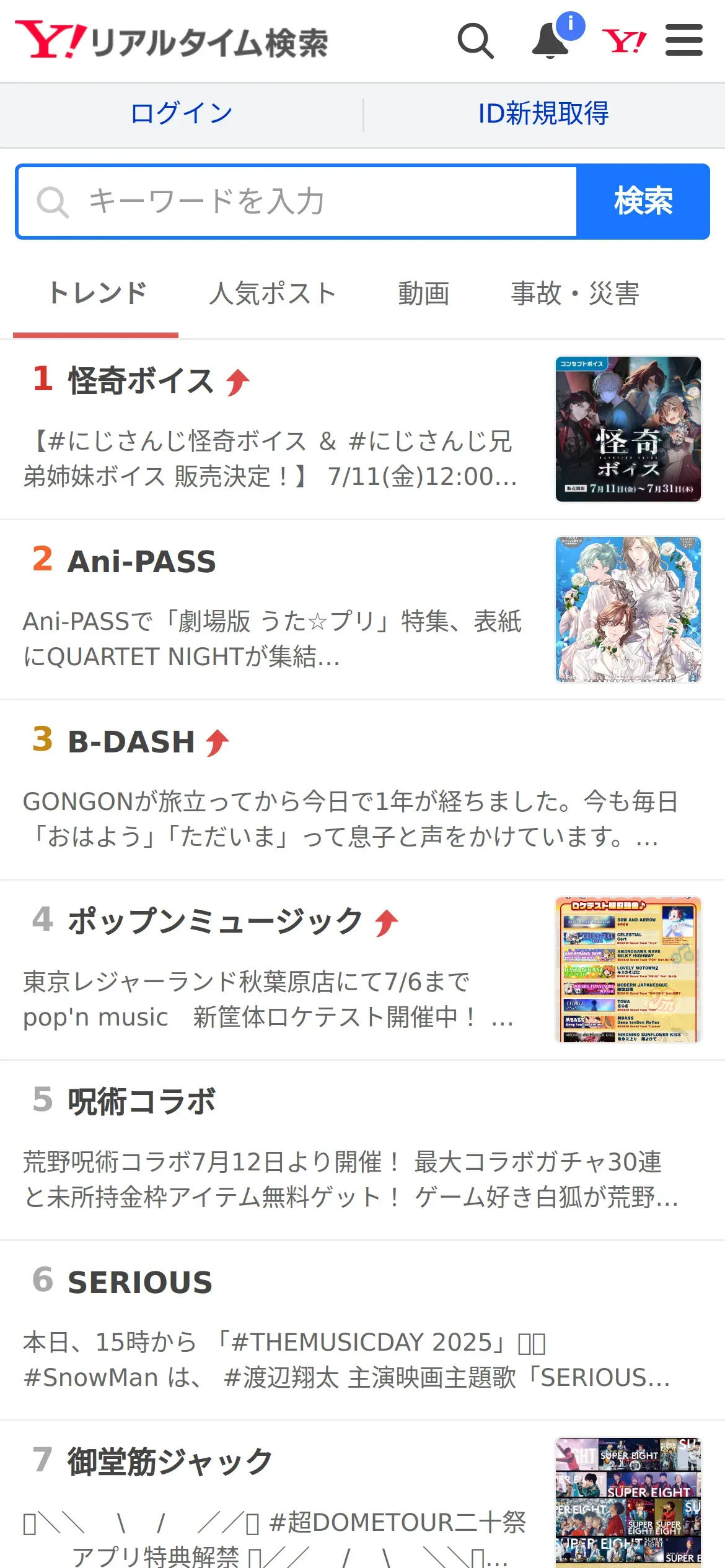Viewport: 725px width, 1568px height.
Task: Tap the magnifier search icon in header
Action: (475, 41)
